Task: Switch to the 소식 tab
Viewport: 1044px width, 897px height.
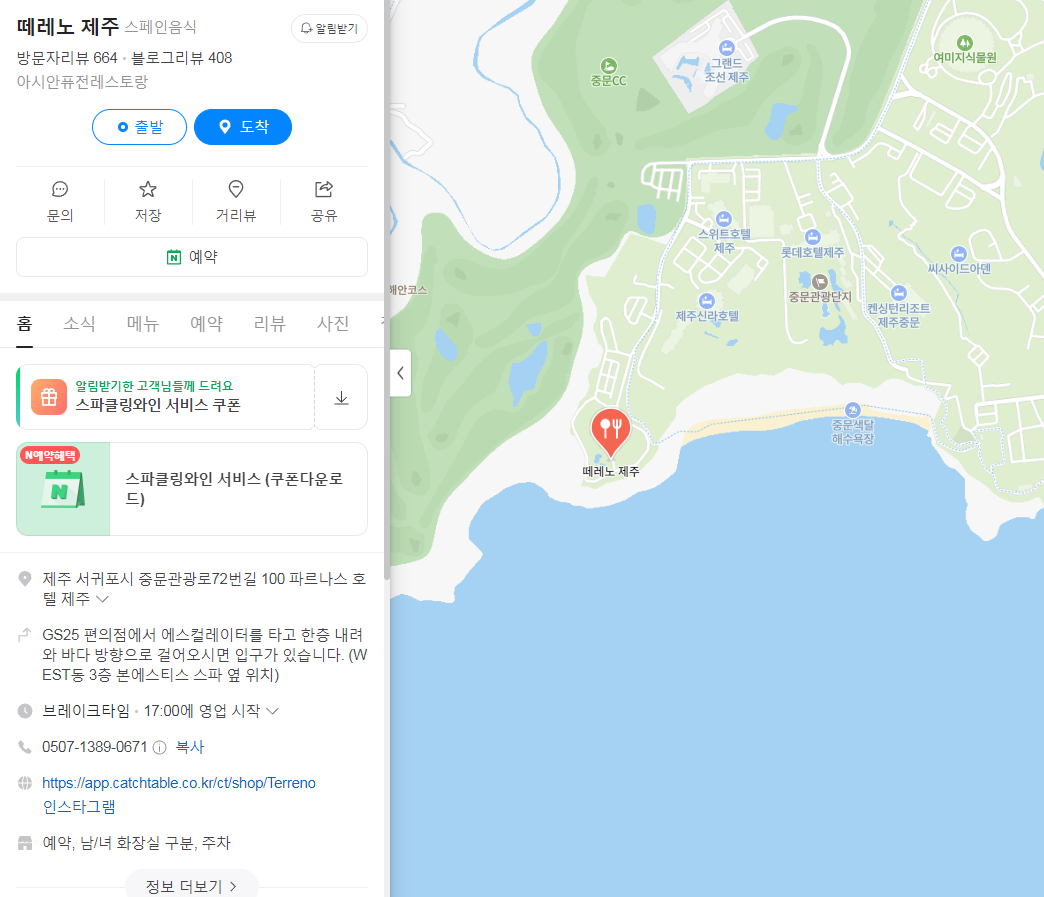Action: 79,323
